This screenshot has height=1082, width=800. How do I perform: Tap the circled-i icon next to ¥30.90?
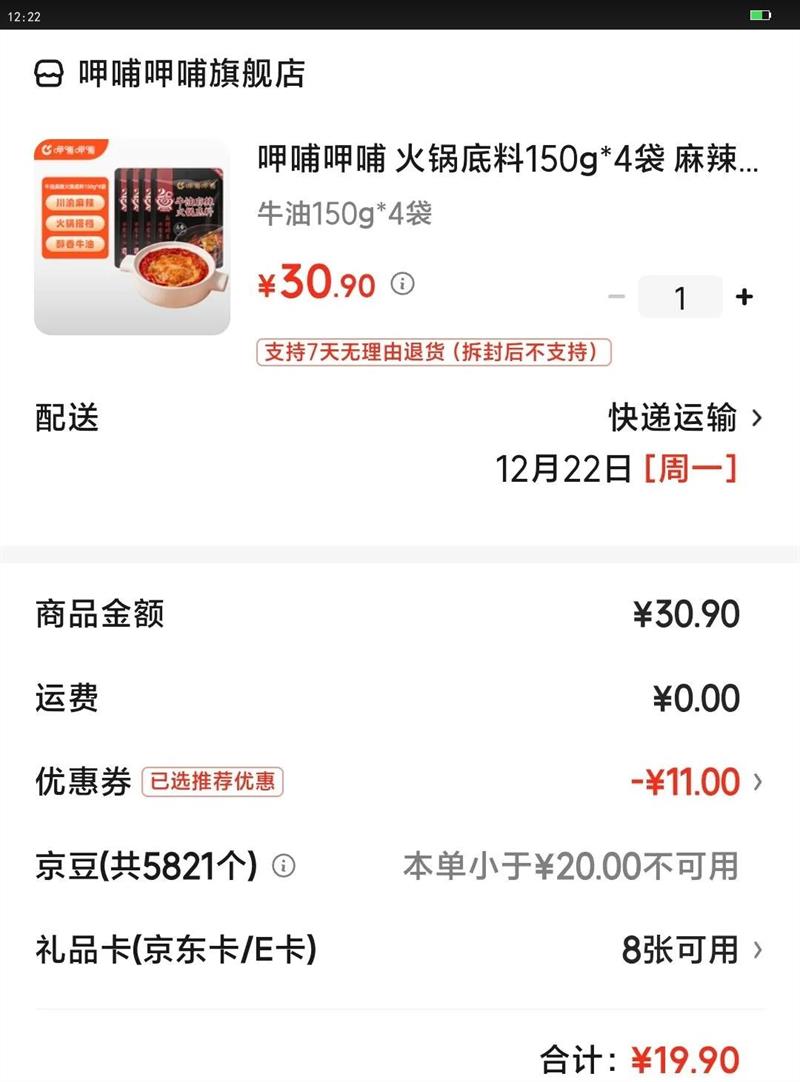[400, 282]
